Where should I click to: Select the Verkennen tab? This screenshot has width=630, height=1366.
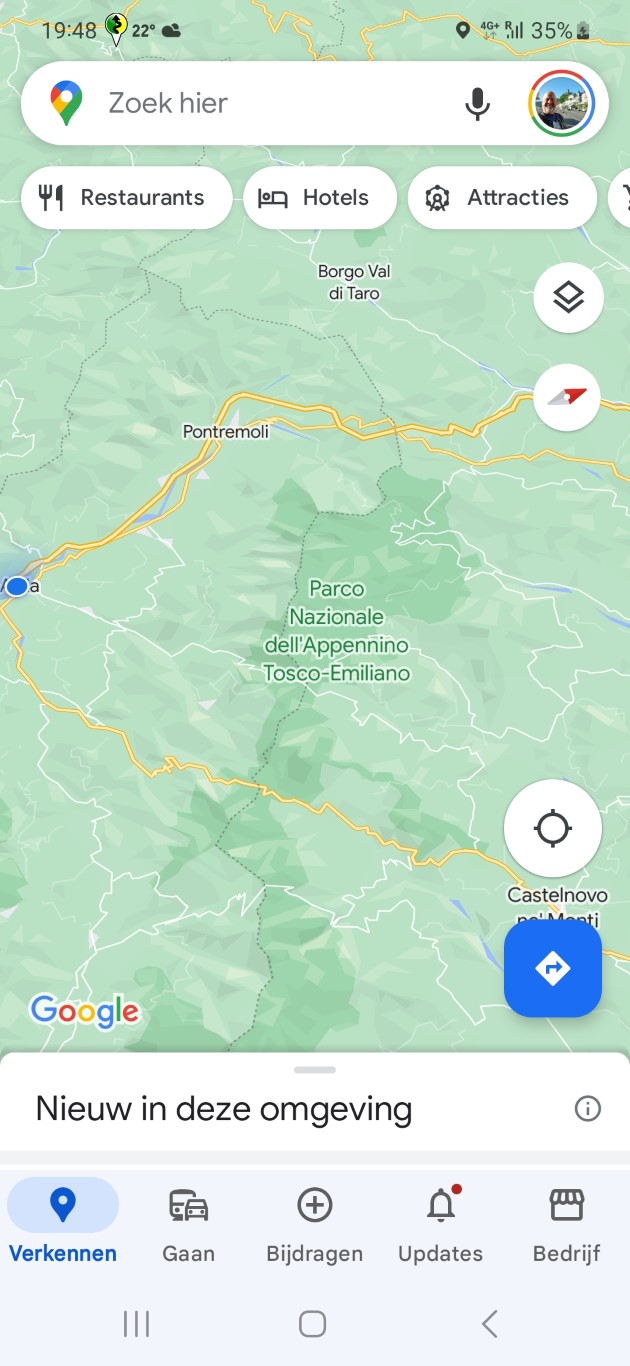tap(63, 1225)
